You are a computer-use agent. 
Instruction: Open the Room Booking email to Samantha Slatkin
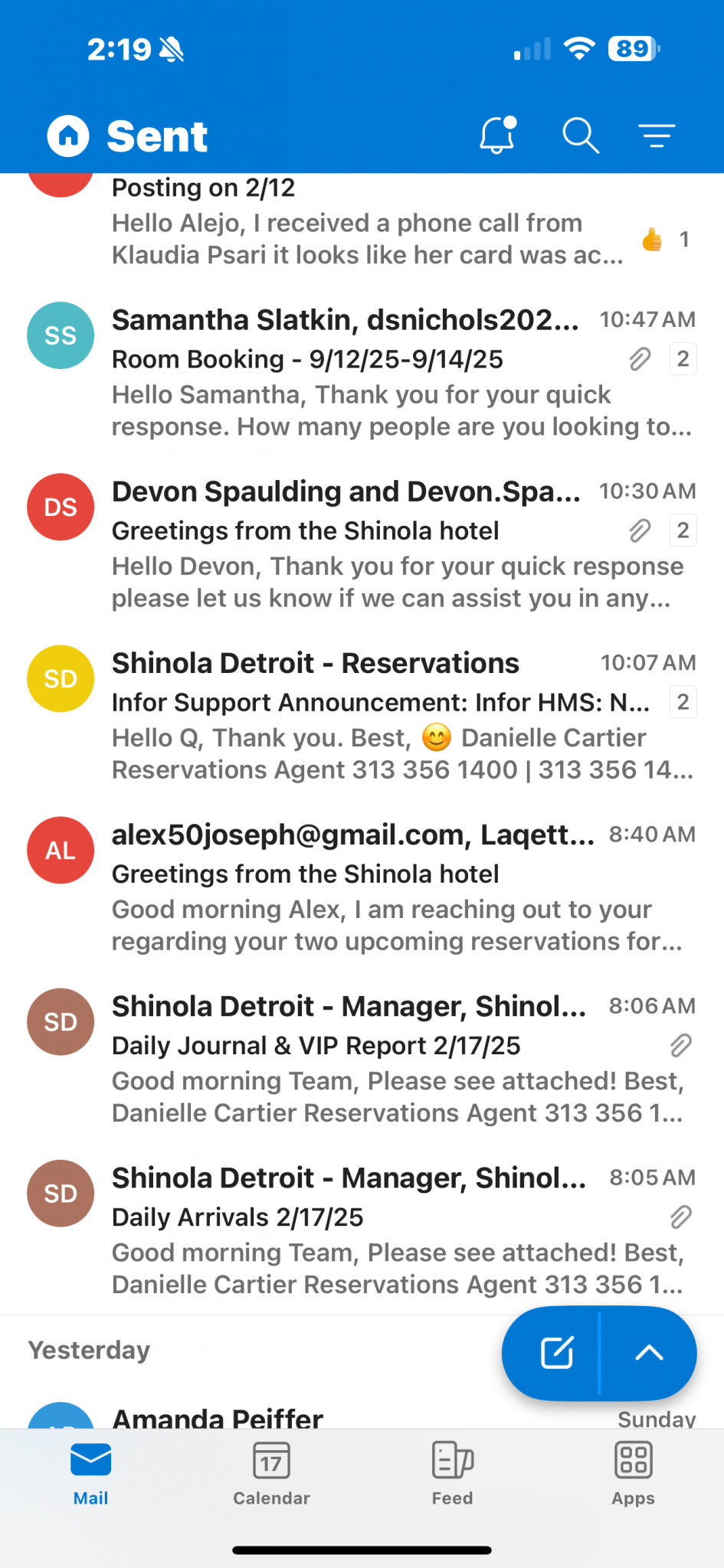point(362,372)
